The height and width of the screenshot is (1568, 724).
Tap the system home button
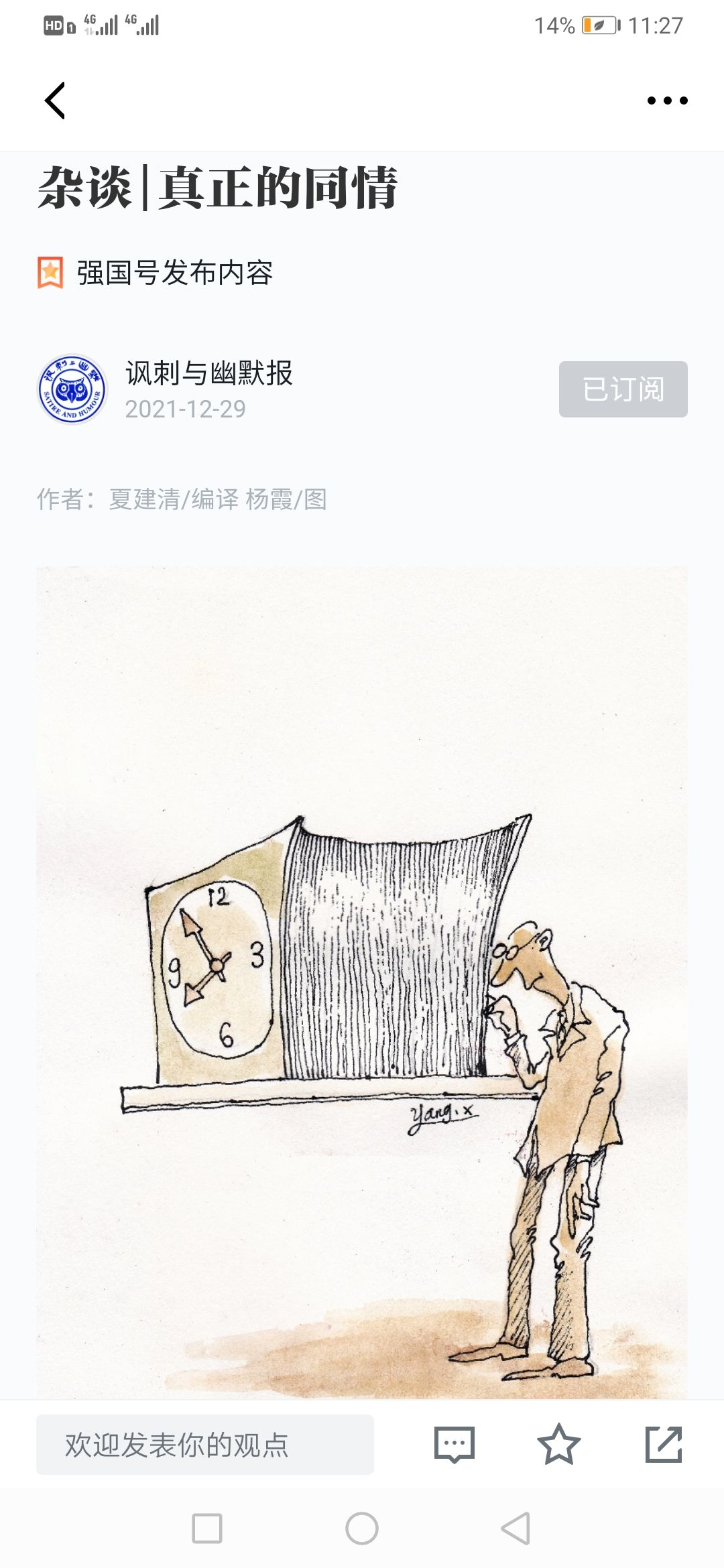pos(362,1528)
